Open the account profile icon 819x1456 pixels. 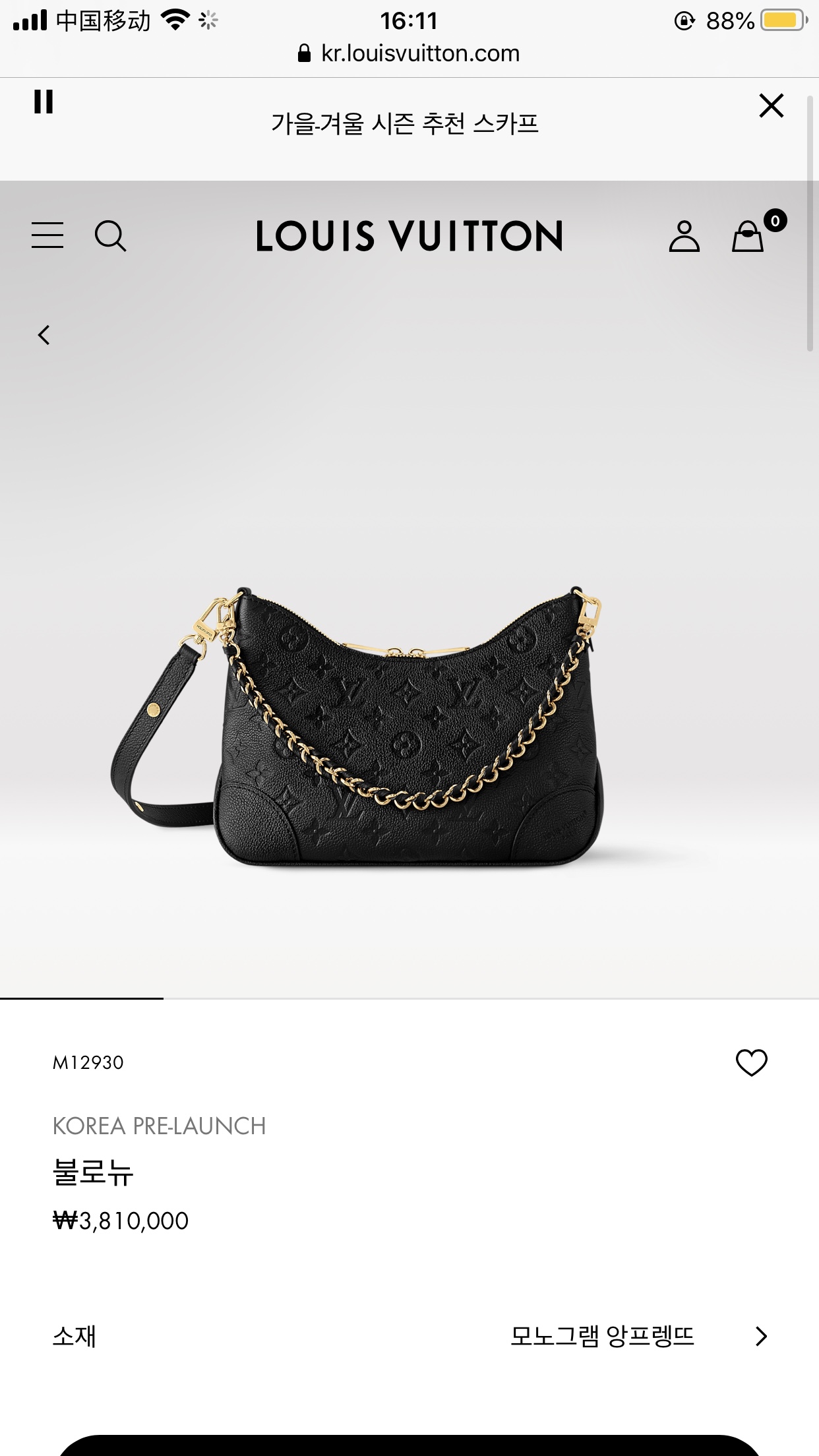point(684,236)
